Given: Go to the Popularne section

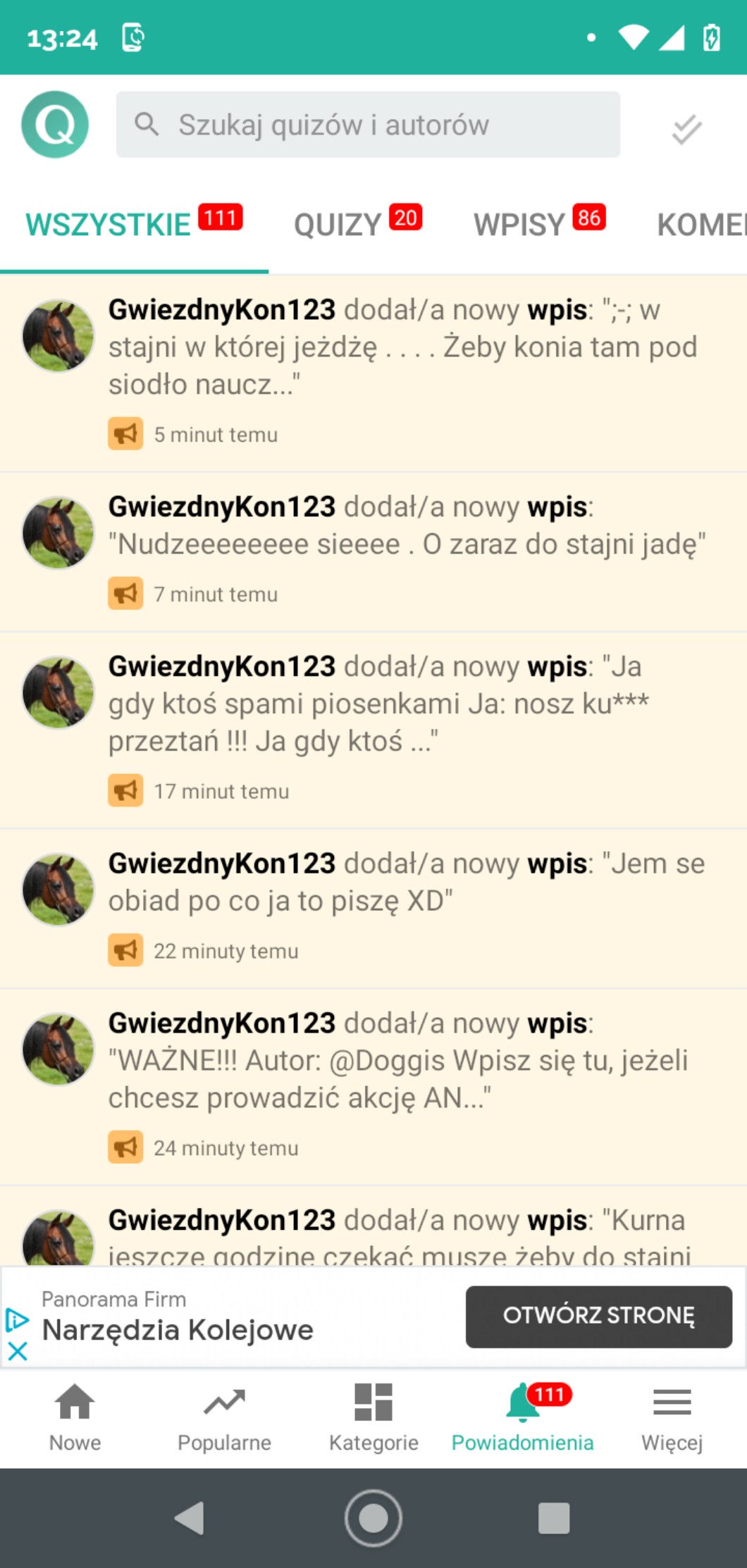Looking at the screenshot, I should click(x=224, y=1417).
